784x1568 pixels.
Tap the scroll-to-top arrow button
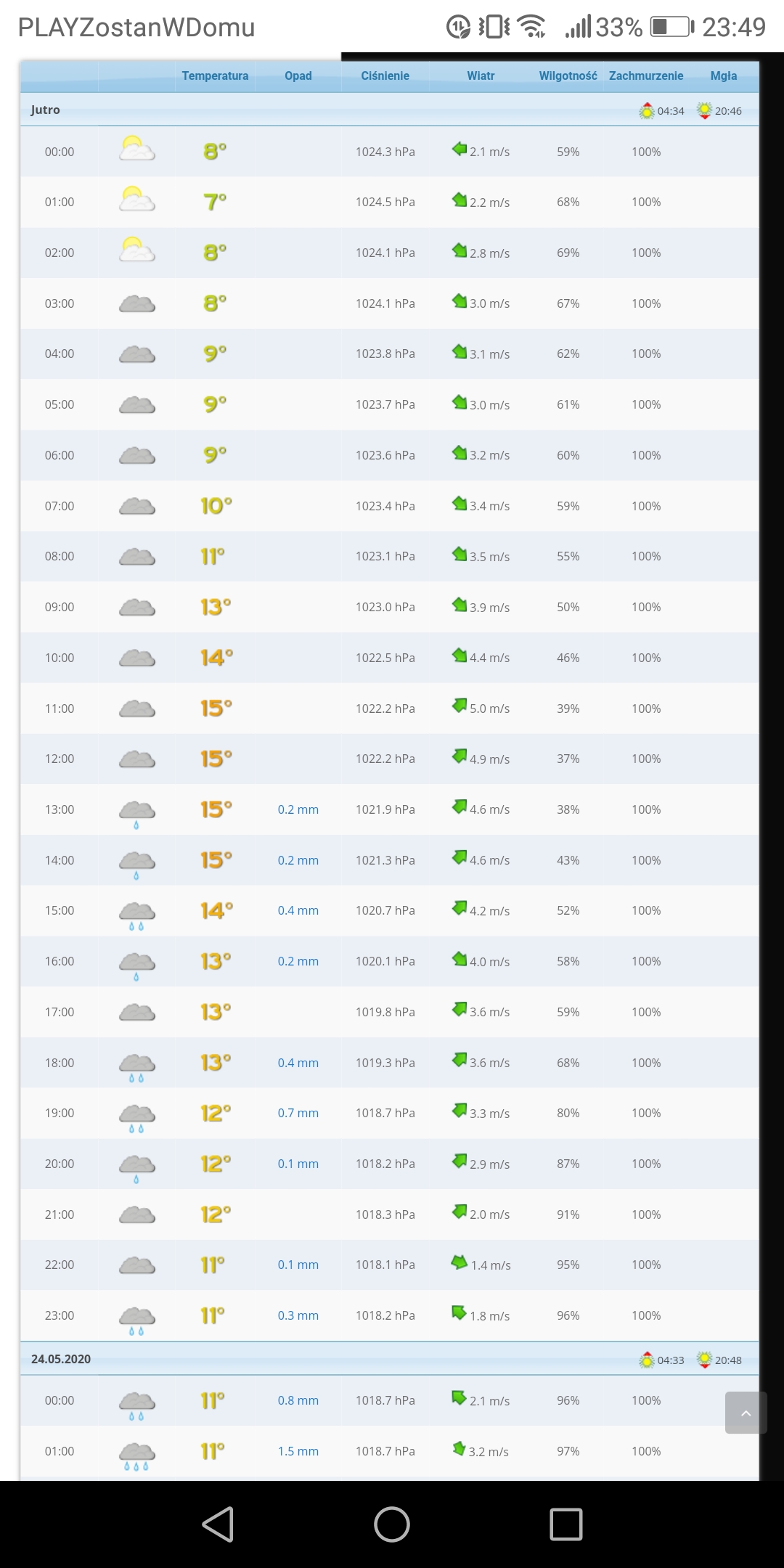tap(746, 1413)
